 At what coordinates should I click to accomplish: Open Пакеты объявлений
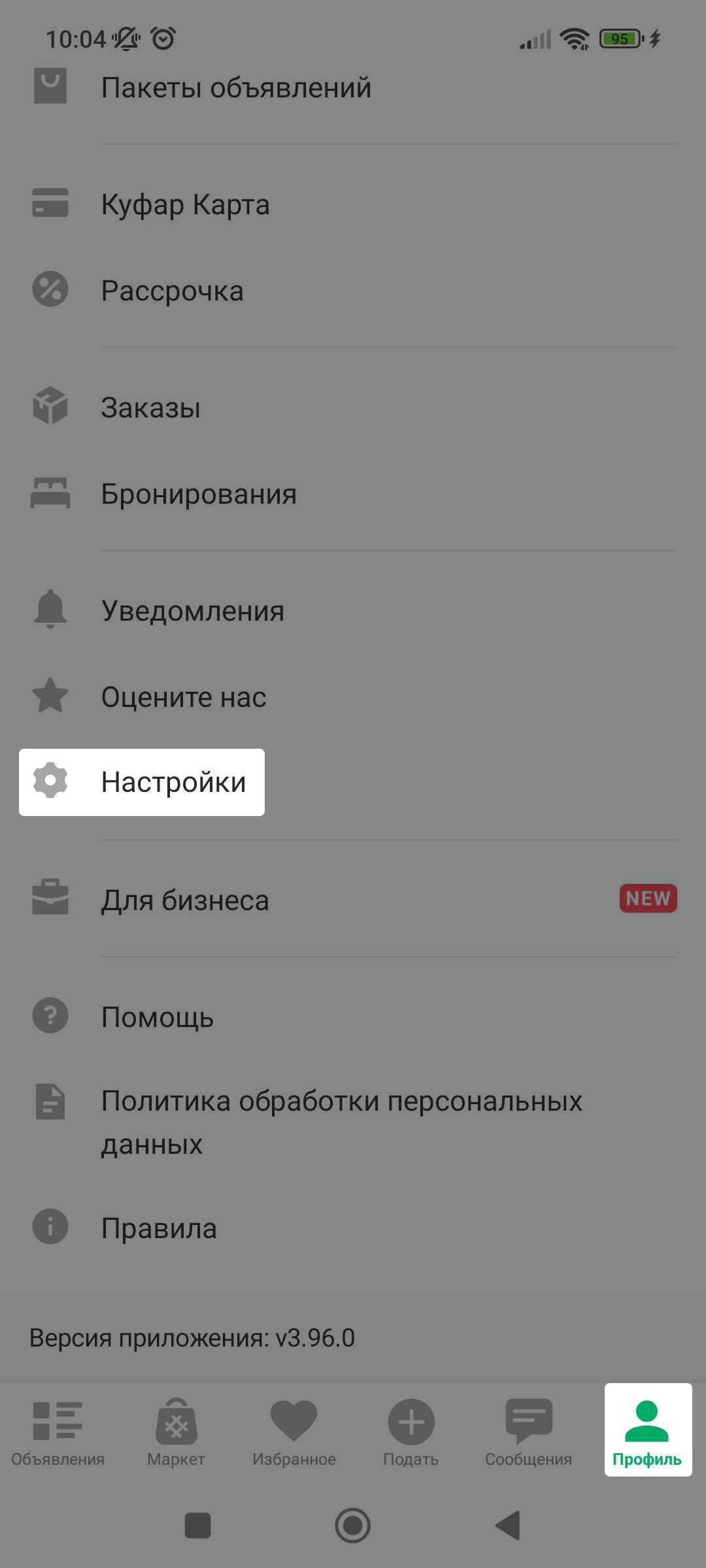[235, 88]
